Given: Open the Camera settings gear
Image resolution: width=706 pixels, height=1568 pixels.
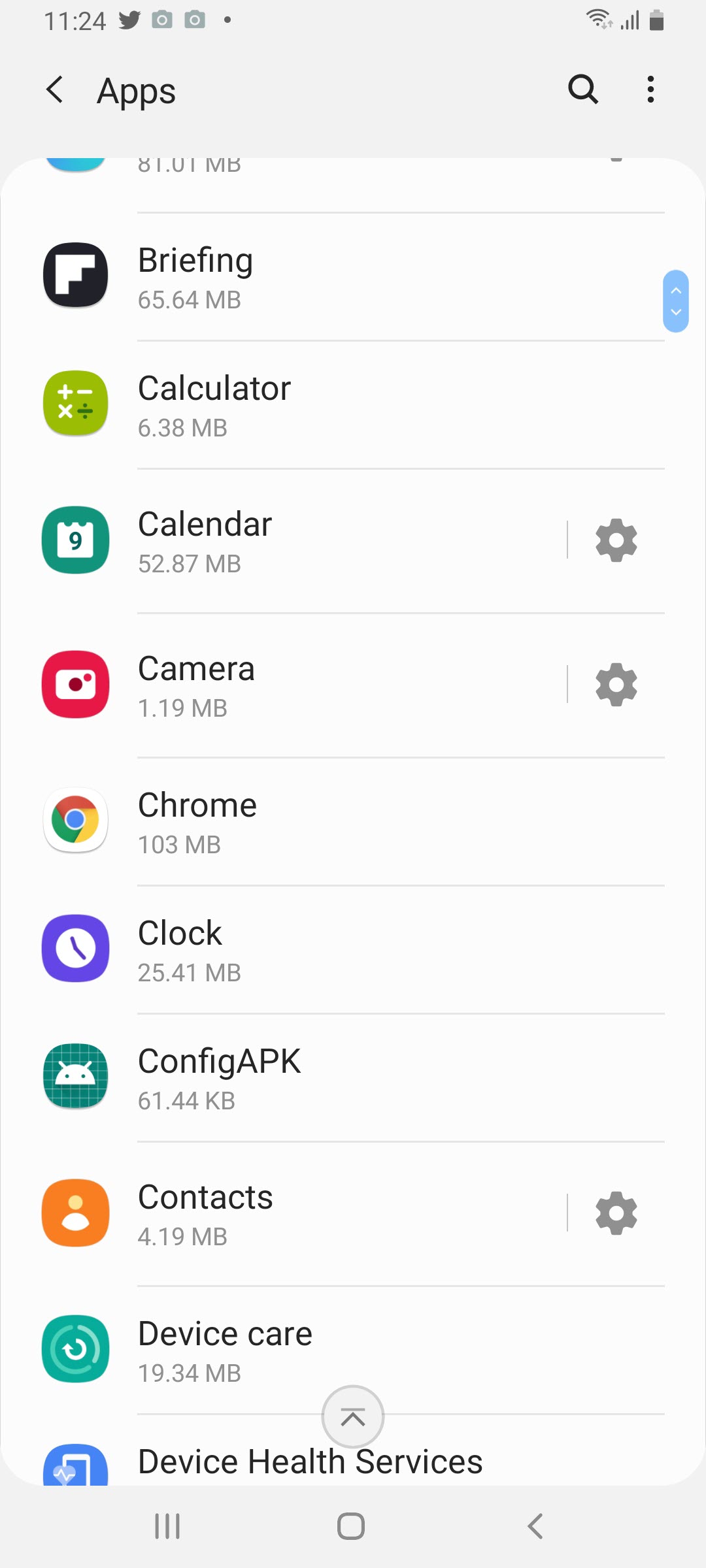Looking at the screenshot, I should point(616,685).
